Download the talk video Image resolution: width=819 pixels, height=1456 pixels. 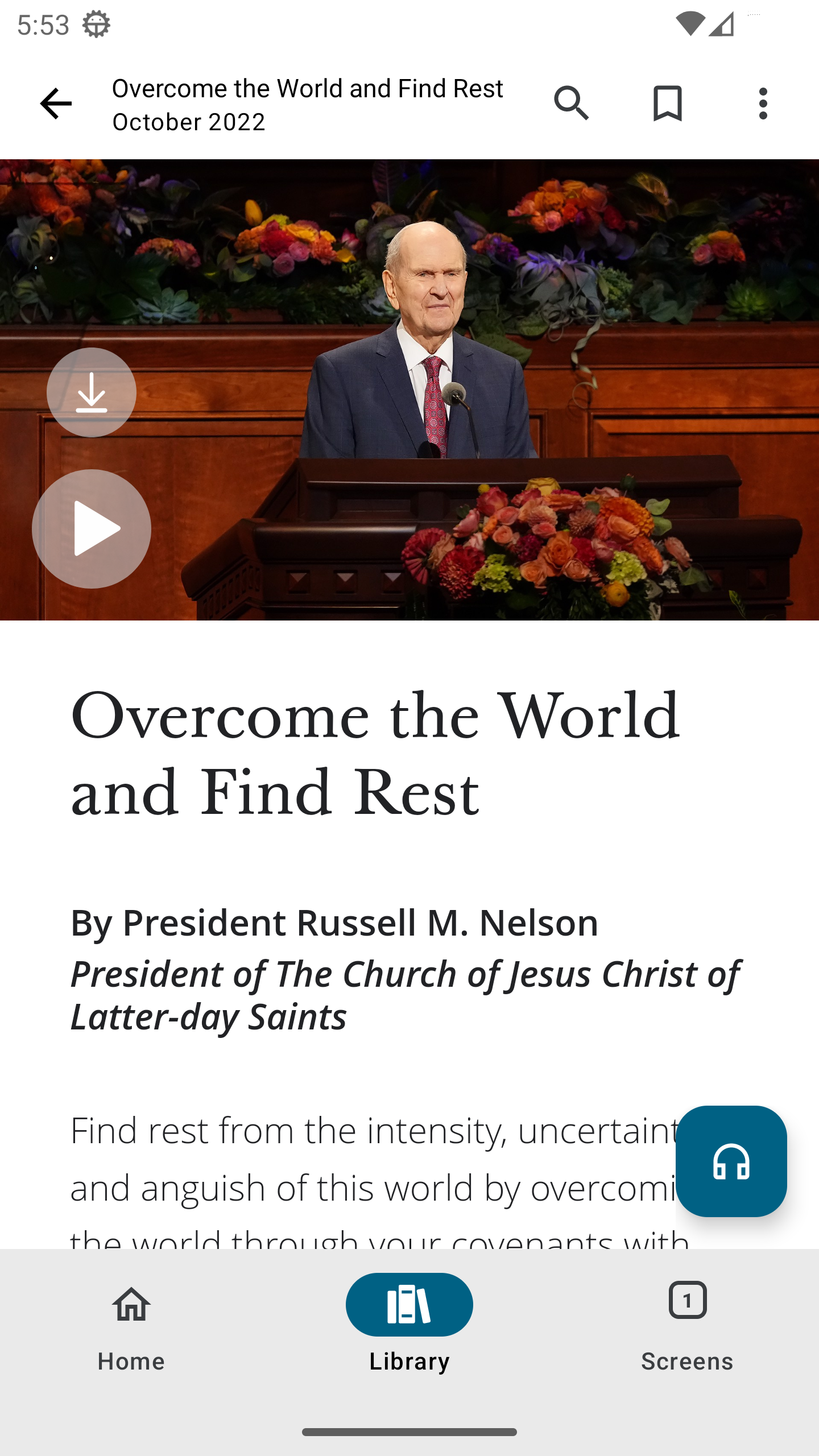92,392
